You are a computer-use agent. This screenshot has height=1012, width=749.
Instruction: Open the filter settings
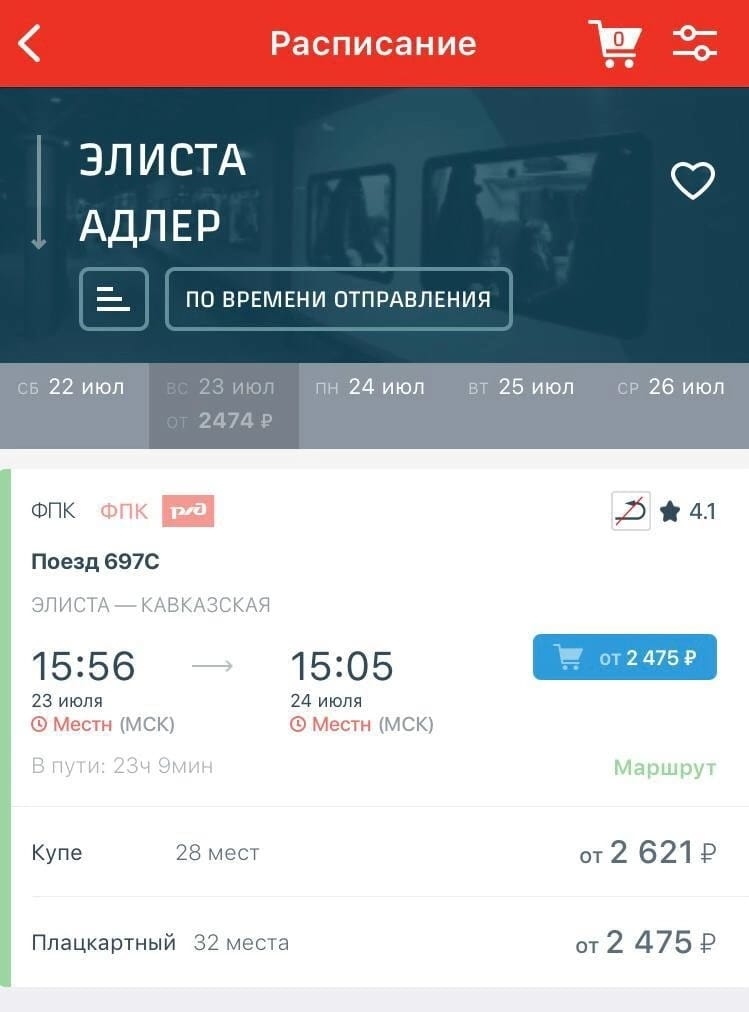tap(694, 43)
